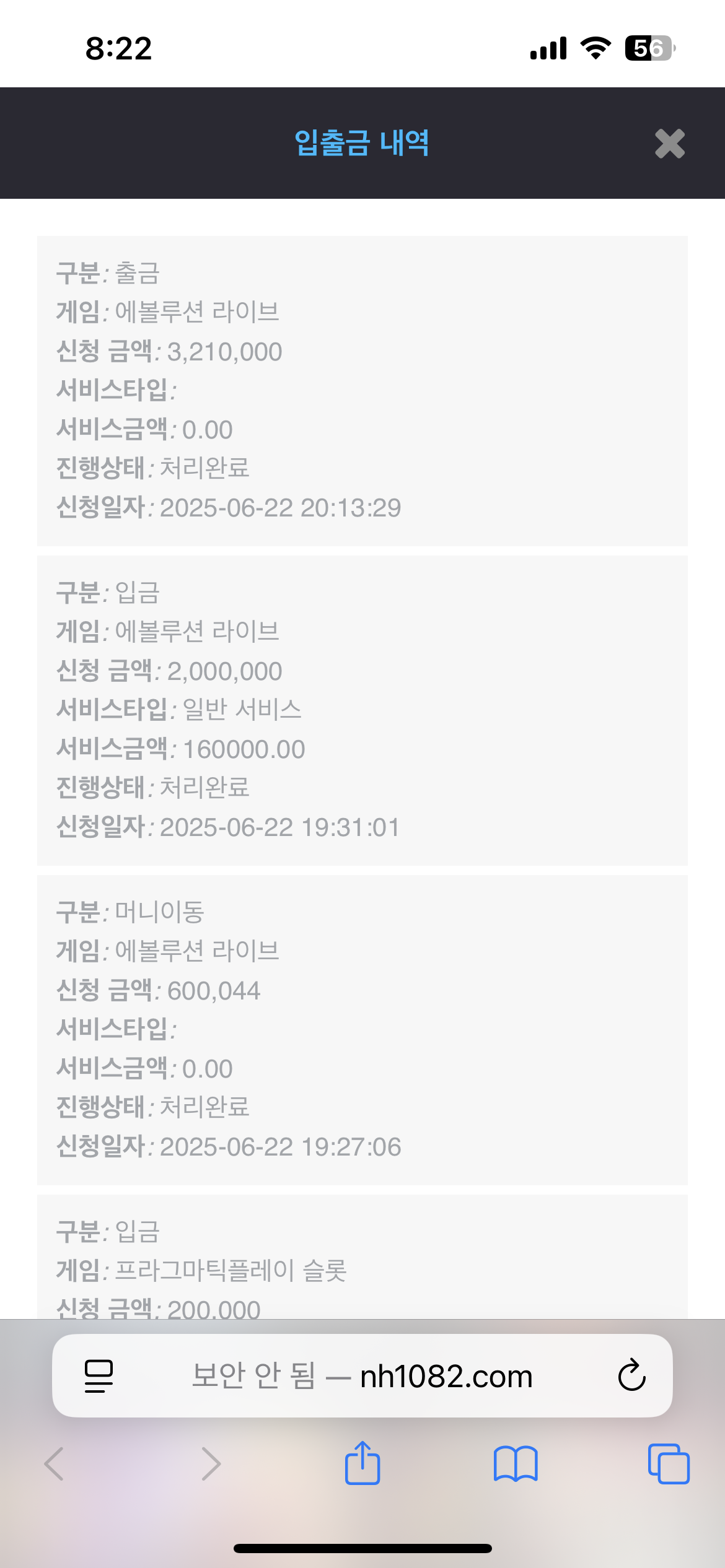Open Safari bookmarks
This screenshot has width=725, height=1568.
point(516,1464)
